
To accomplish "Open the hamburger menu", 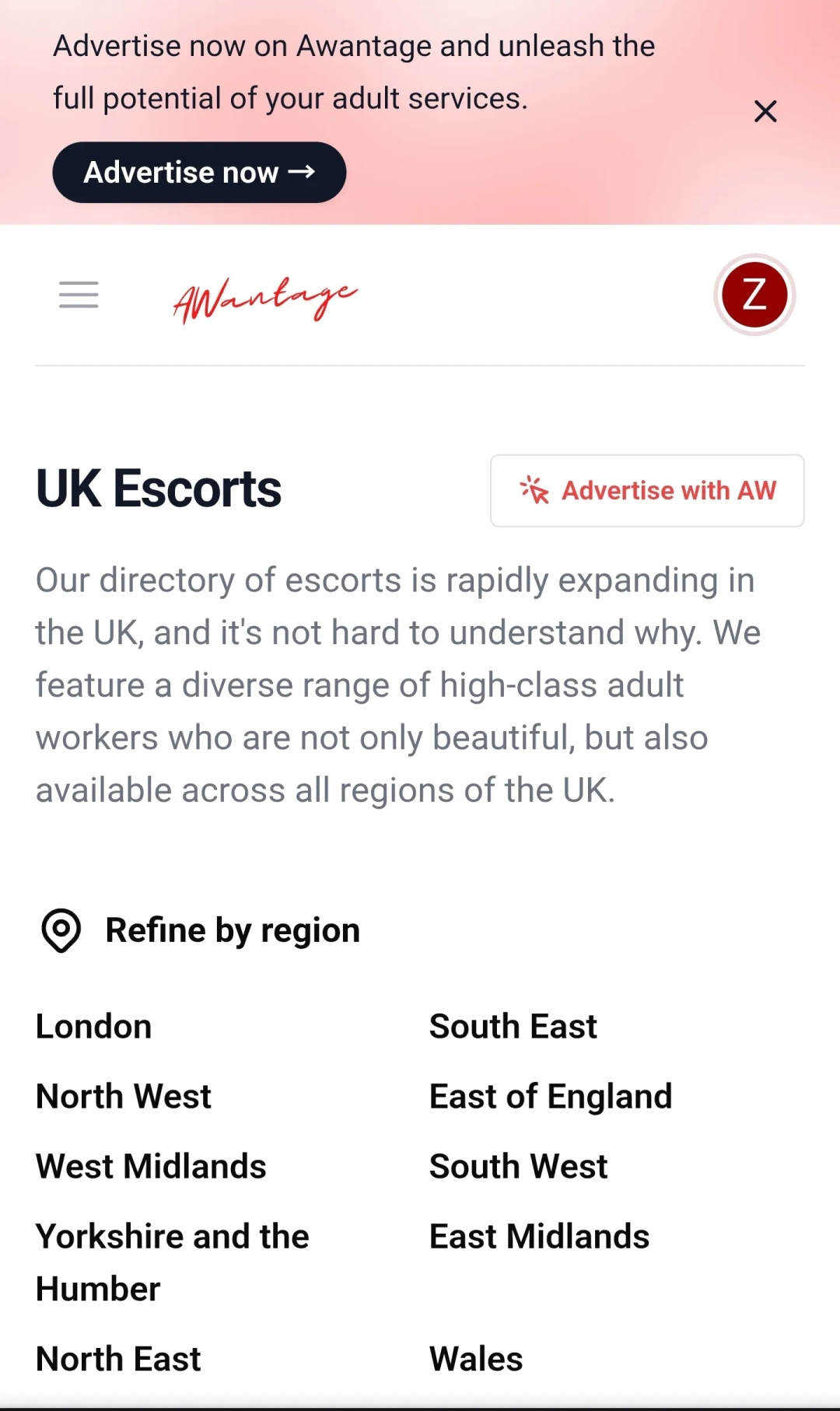I will click(79, 295).
